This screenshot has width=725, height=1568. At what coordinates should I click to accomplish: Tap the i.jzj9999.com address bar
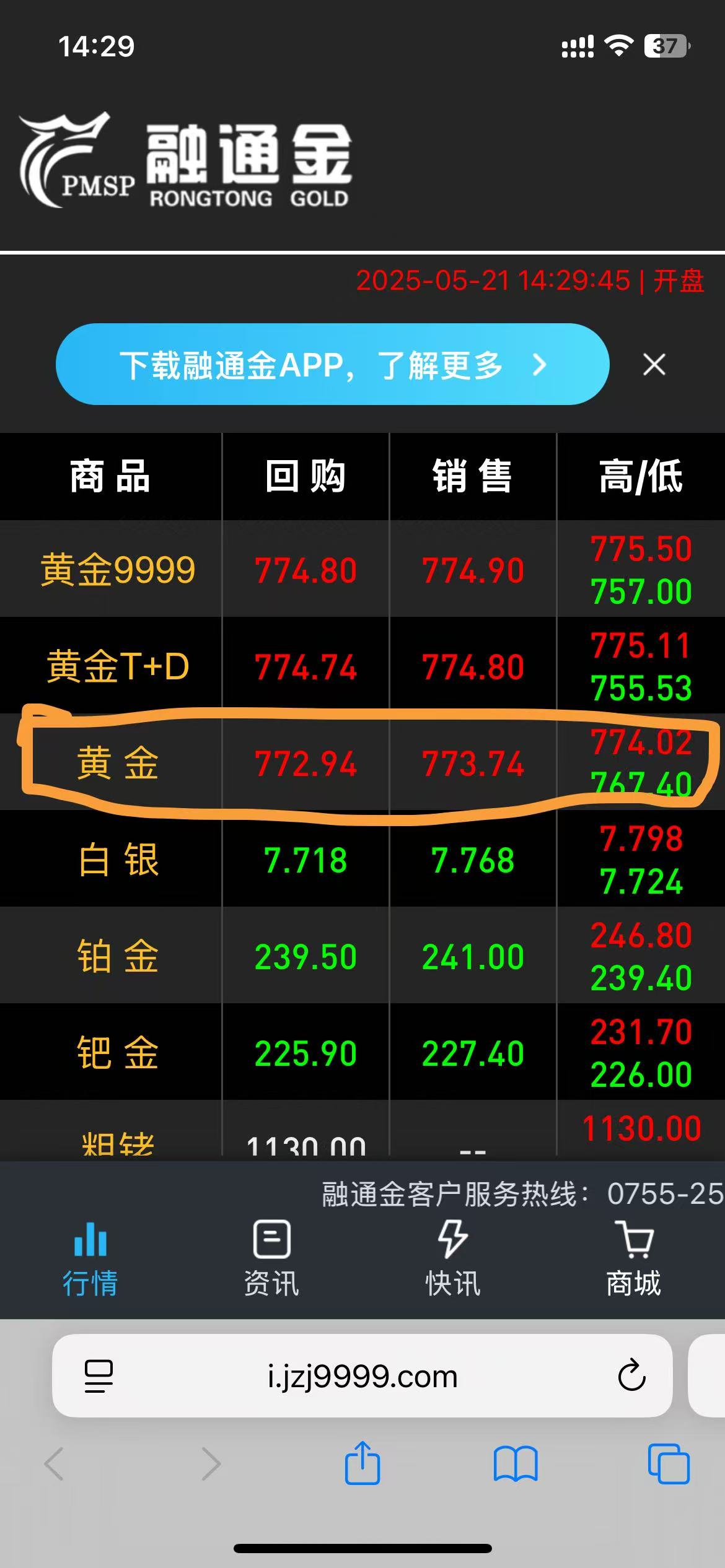tap(362, 1376)
